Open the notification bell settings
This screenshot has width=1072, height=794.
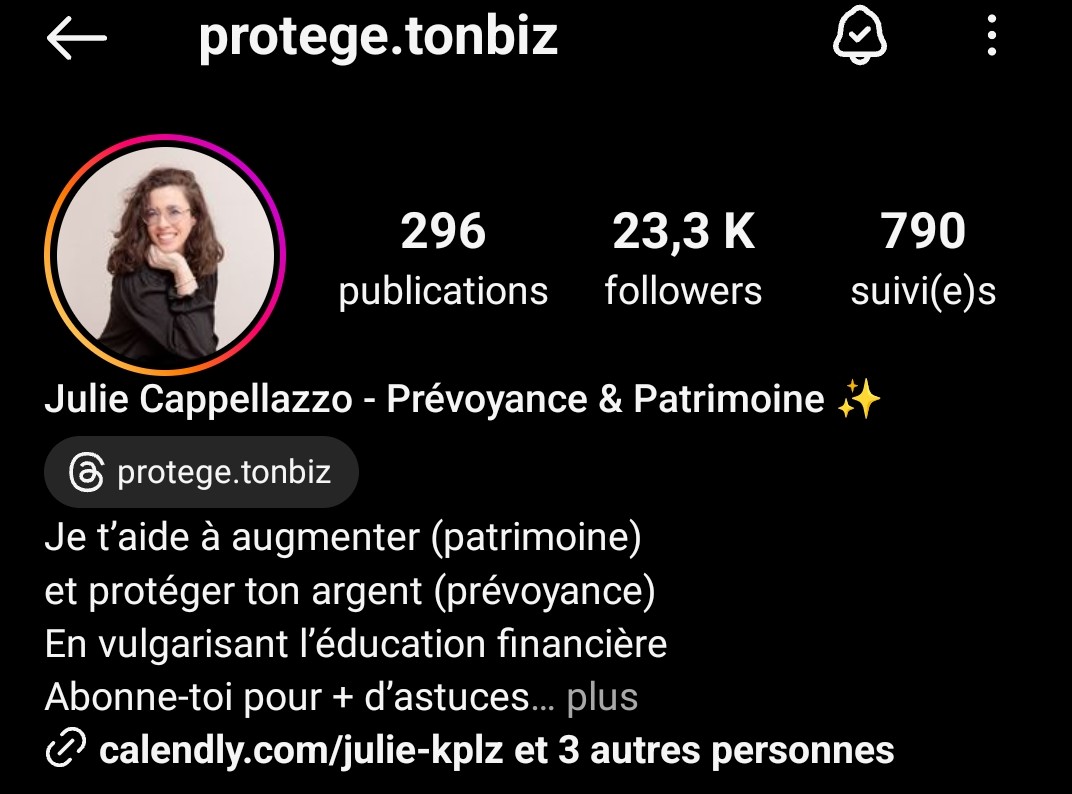pyautogui.click(x=859, y=36)
